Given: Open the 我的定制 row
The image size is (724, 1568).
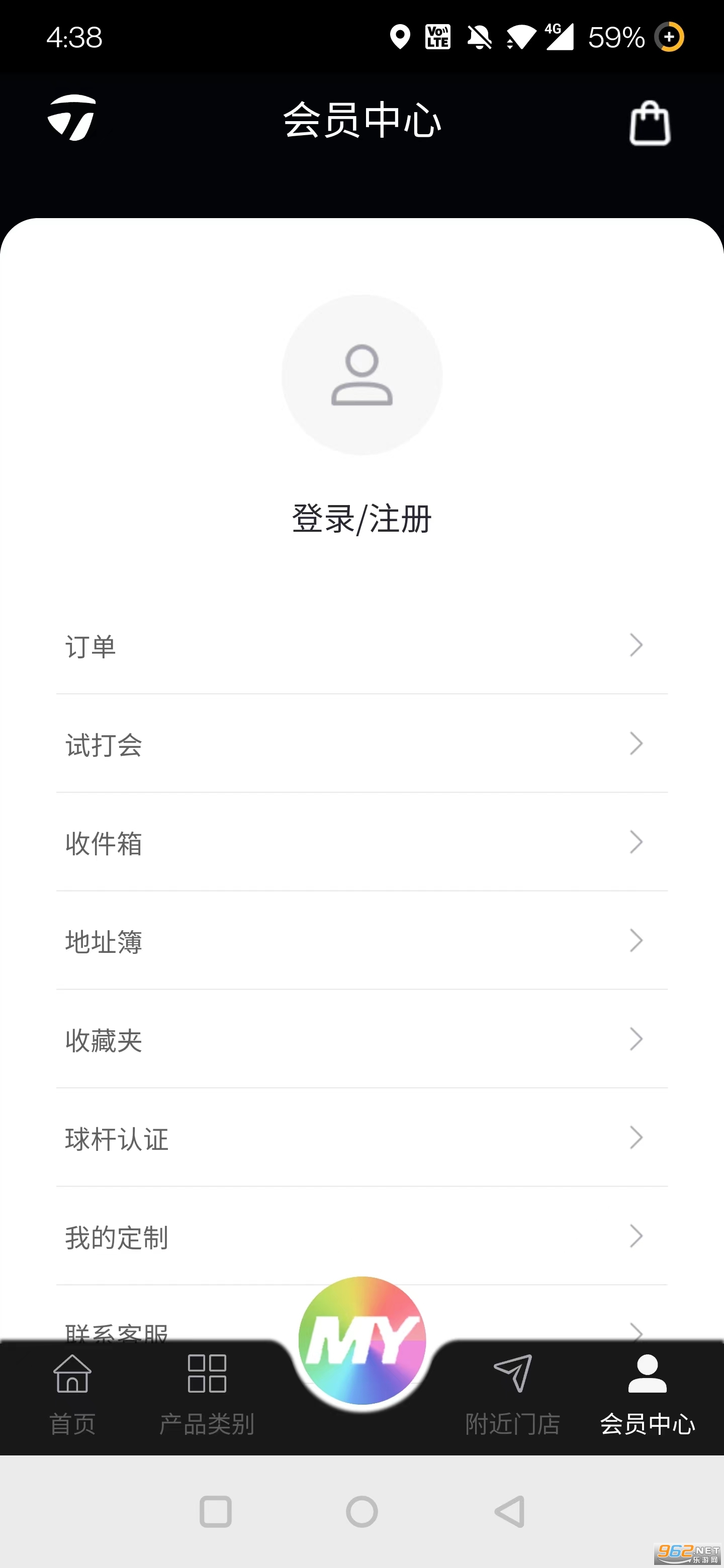Looking at the screenshot, I should 361,1237.
